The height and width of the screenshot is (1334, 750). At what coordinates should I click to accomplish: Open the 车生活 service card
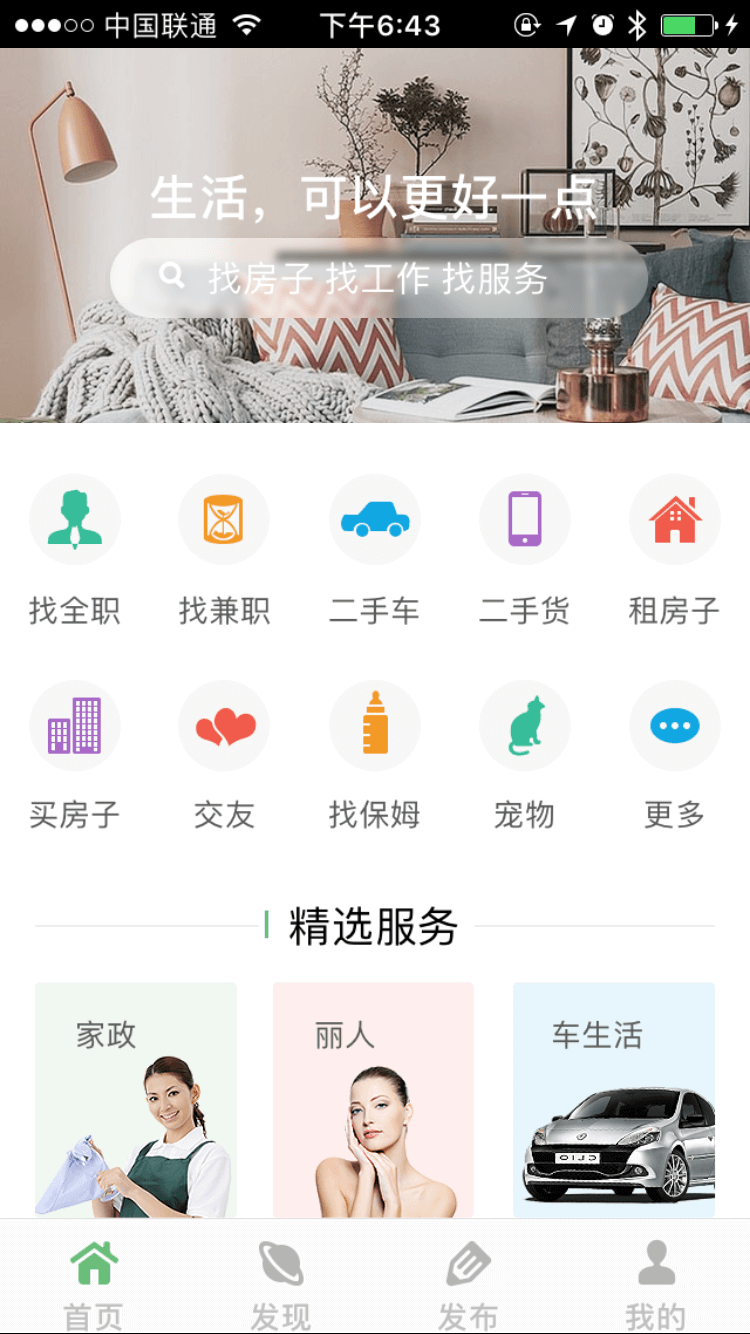coord(614,1100)
